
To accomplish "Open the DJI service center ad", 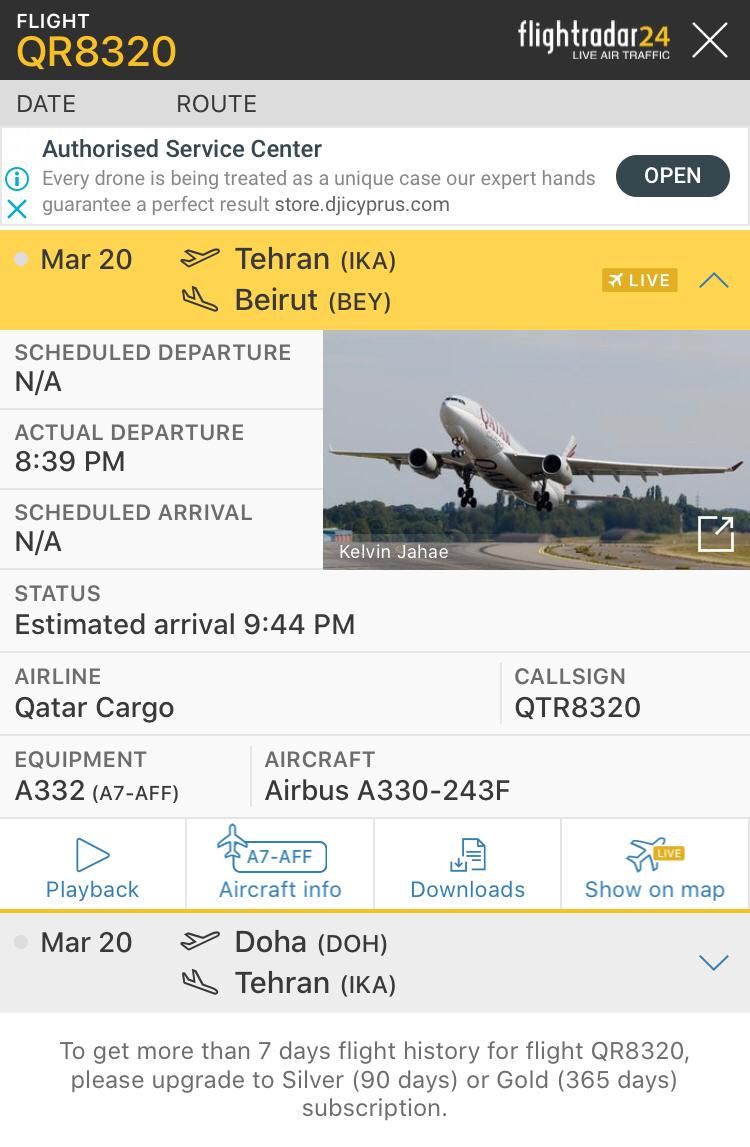I will tap(672, 176).
